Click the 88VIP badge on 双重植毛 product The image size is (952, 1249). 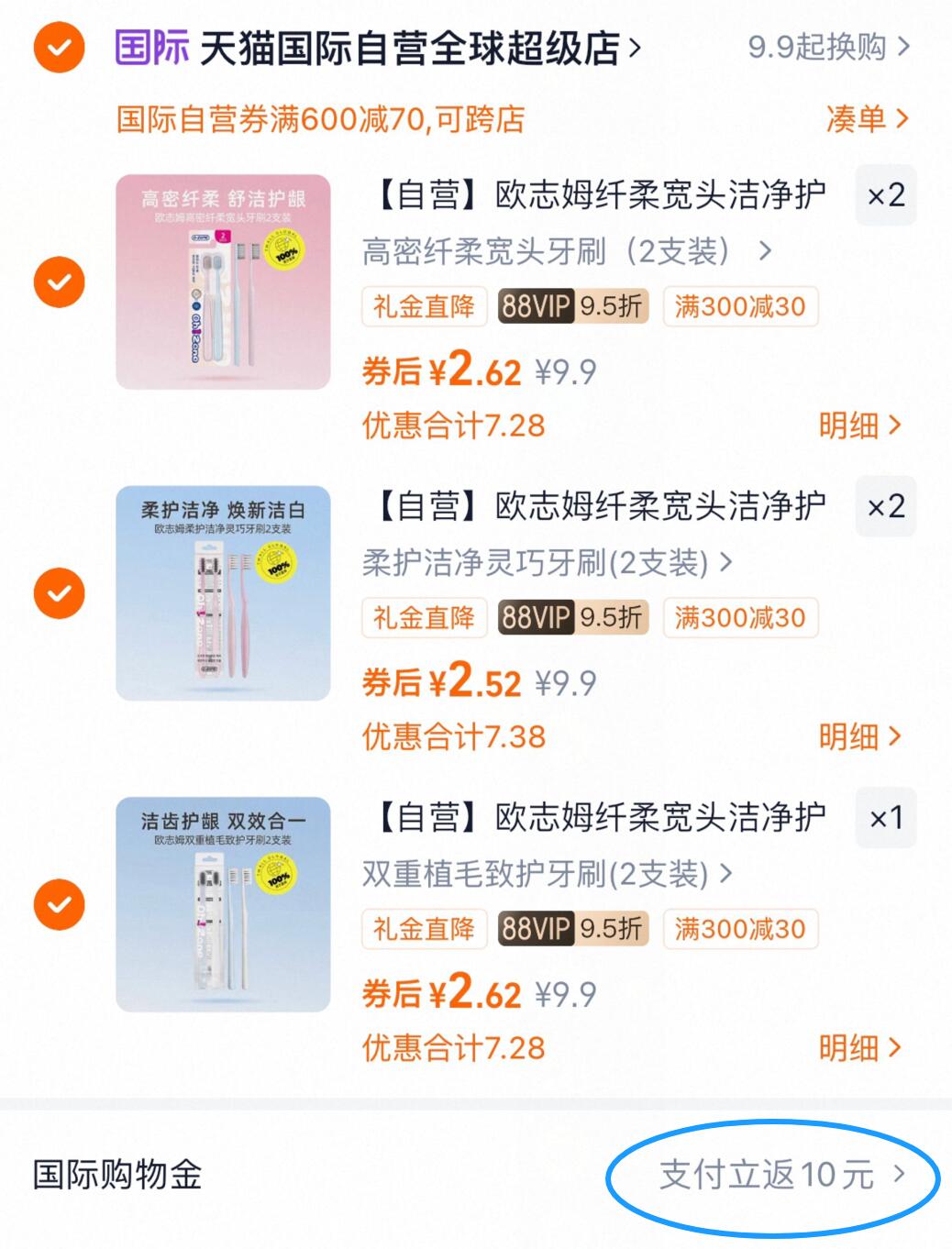point(572,929)
